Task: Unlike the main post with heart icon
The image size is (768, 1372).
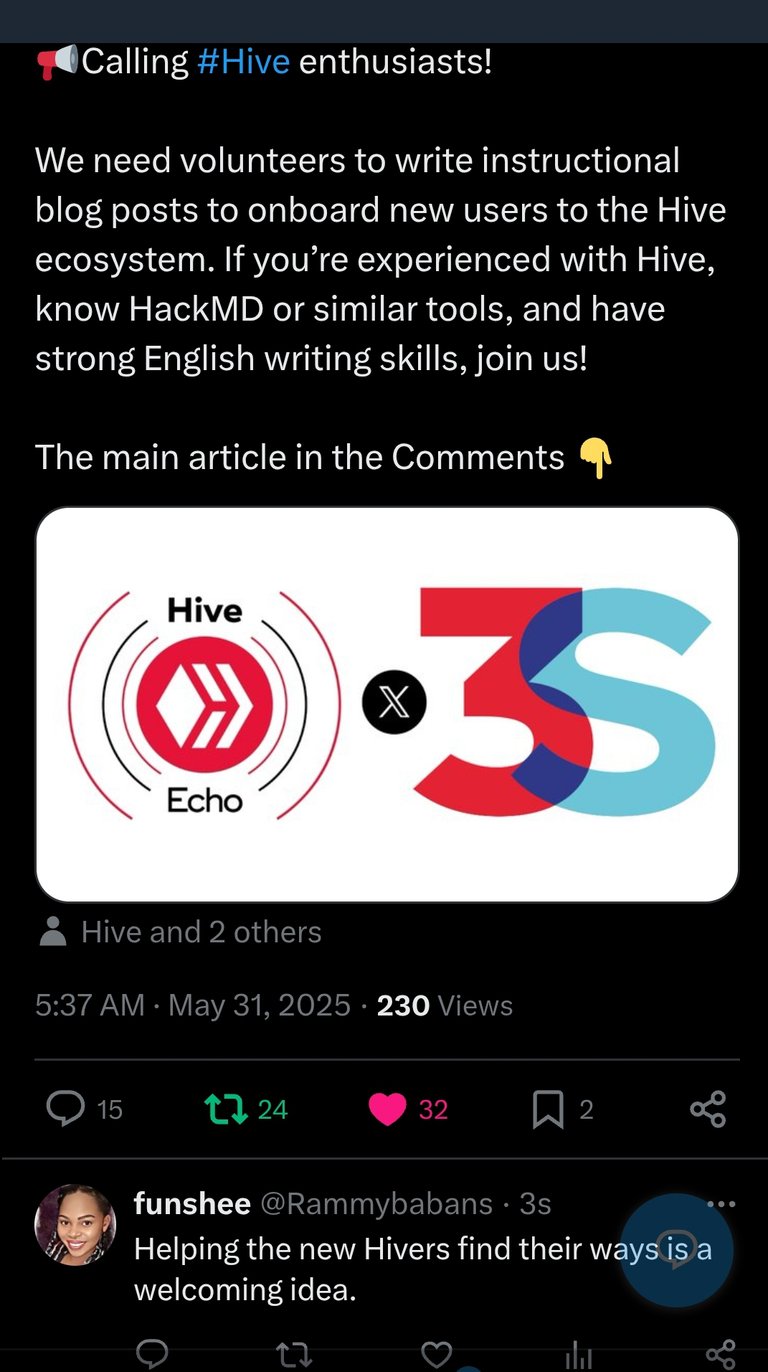Action: (388, 1109)
